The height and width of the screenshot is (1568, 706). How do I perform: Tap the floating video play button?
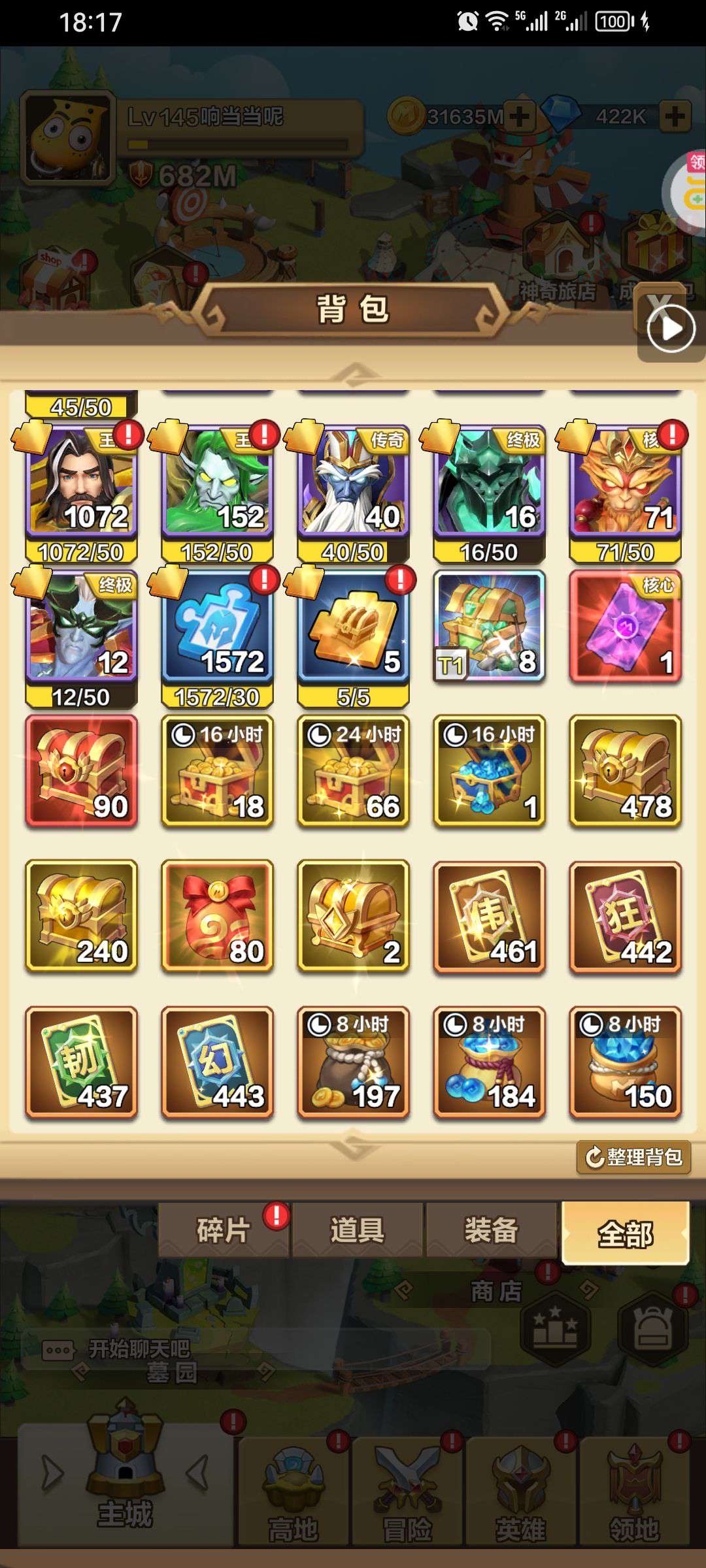[671, 329]
